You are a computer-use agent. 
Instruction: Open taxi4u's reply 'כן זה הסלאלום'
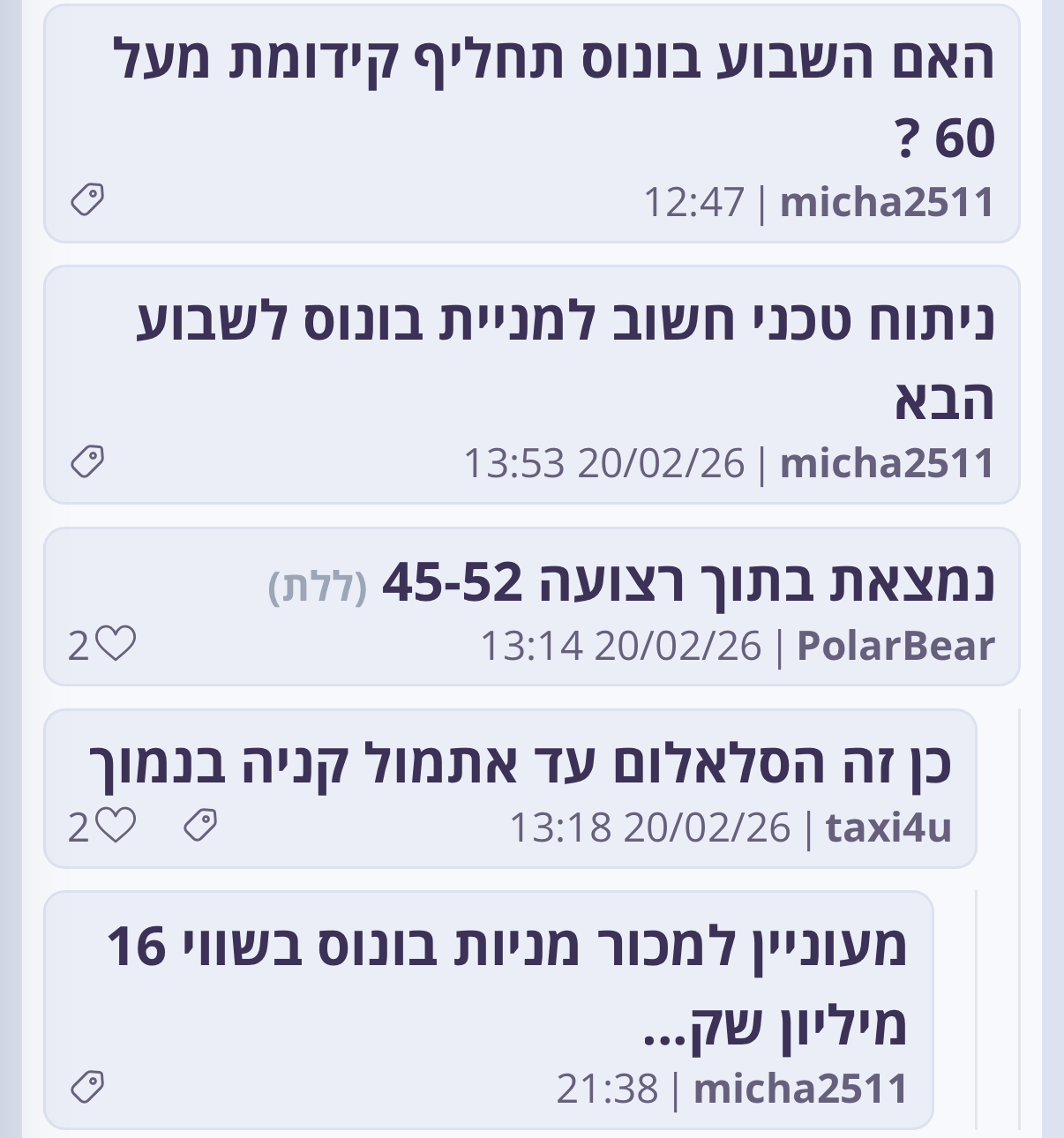click(x=521, y=764)
